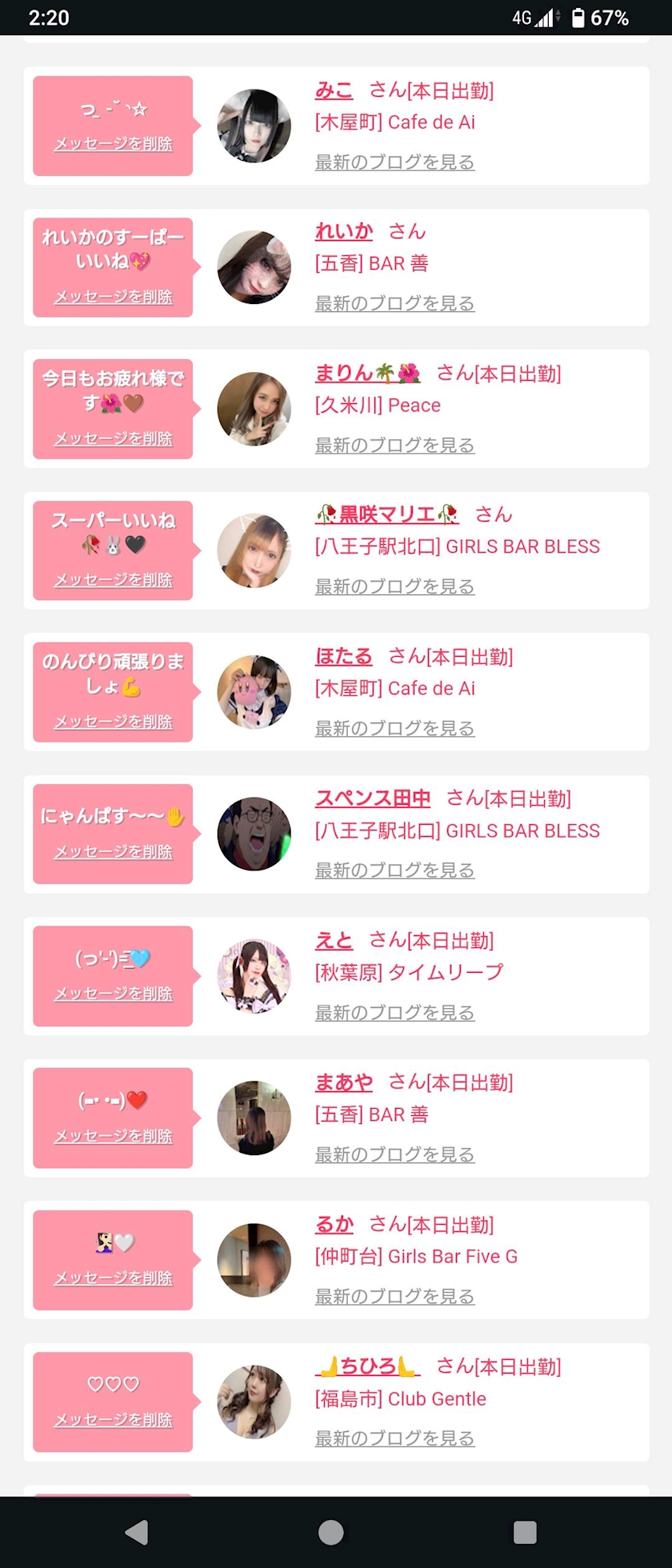View えと's latest blog
The height and width of the screenshot is (1568, 672).
click(394, 1013)
